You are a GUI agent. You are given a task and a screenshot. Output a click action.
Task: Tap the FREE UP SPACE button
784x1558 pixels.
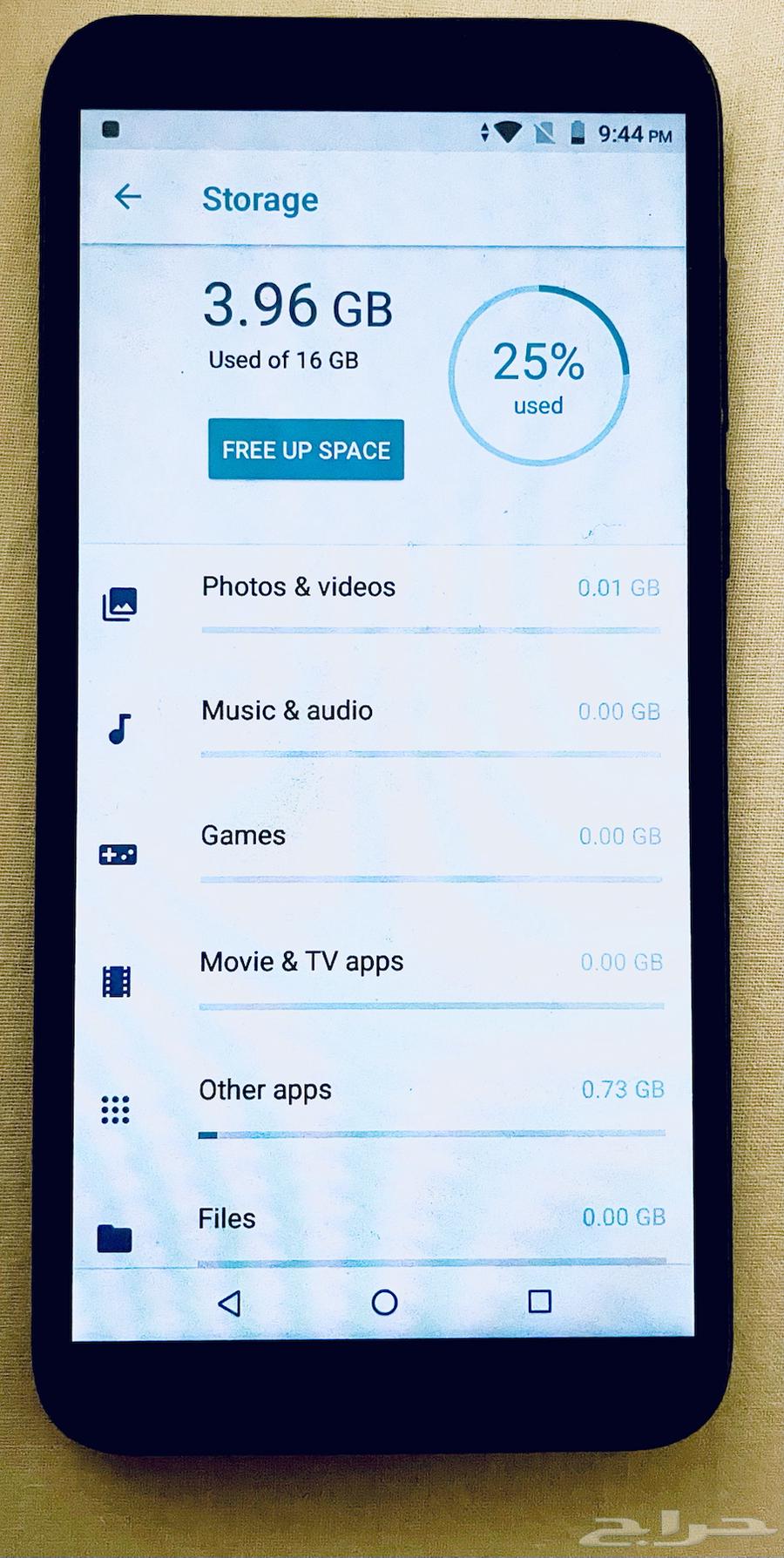click(x=306, y=450)
